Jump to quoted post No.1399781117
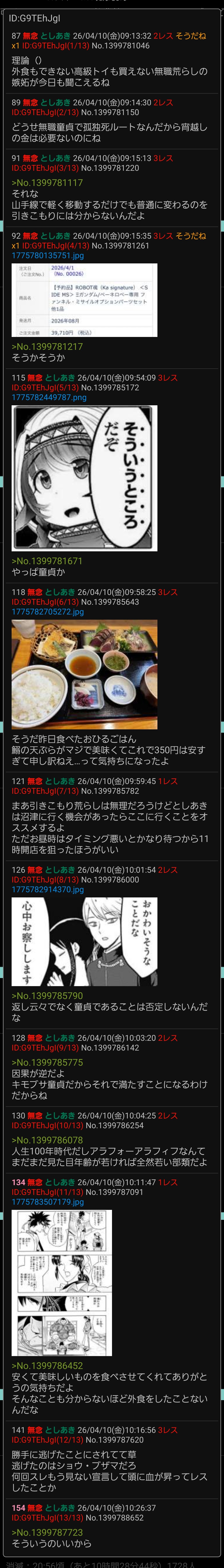Screen dimensions: 224x1568 point(47,183)
